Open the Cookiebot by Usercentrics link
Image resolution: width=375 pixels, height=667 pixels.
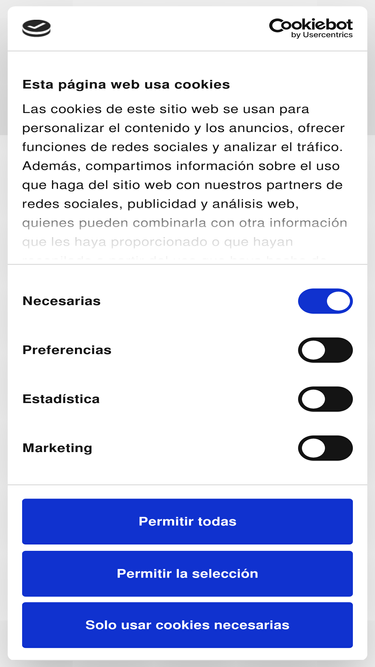tap(311, 28)
